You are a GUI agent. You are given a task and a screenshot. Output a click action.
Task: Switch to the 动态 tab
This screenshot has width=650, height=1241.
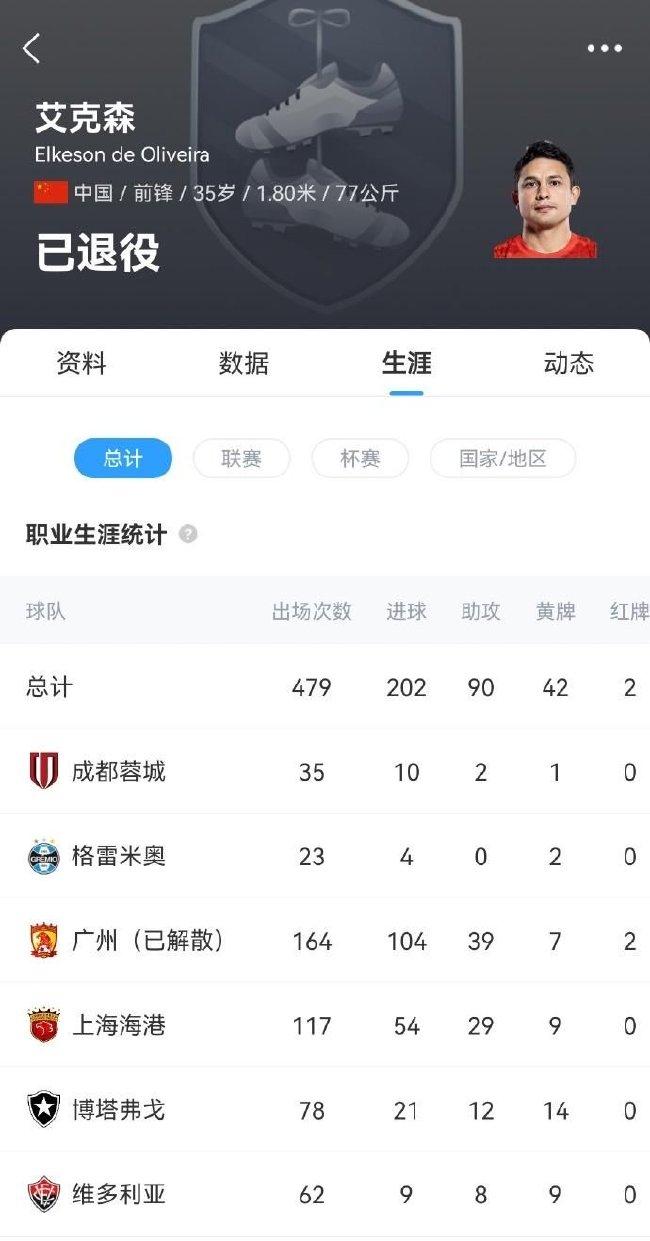(x=569, y=363)
